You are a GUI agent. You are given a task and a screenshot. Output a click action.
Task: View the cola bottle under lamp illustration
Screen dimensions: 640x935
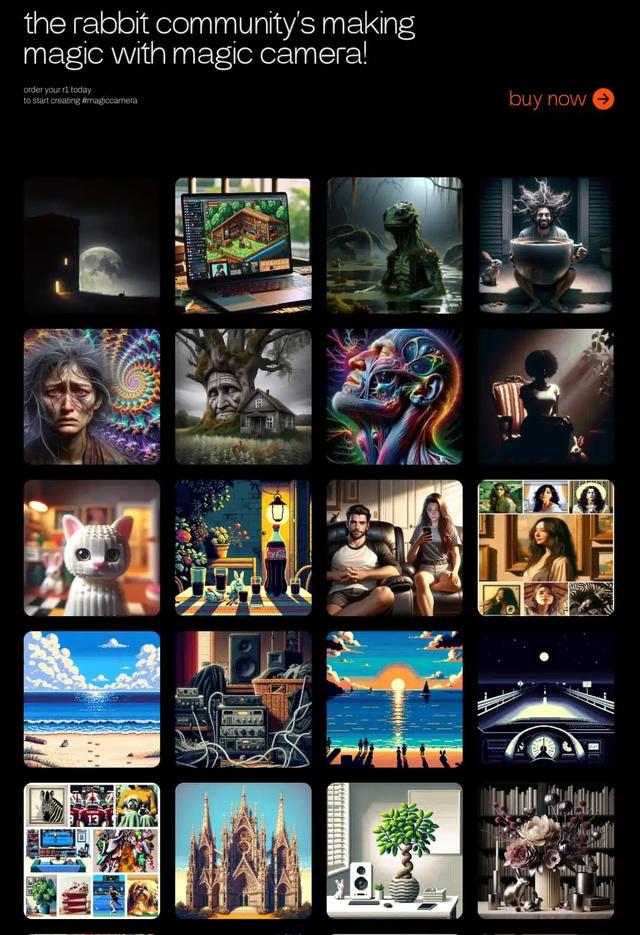pyautogui.click(x=243, y=547)
